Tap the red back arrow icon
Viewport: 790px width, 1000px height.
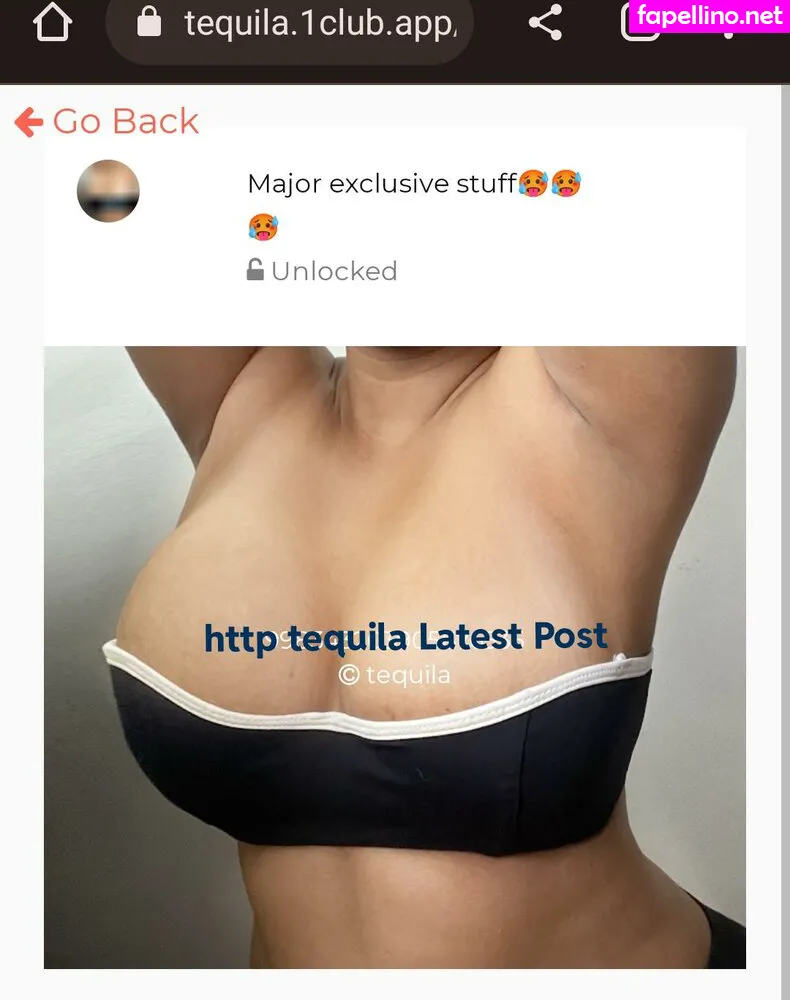(x=27, y=121)
